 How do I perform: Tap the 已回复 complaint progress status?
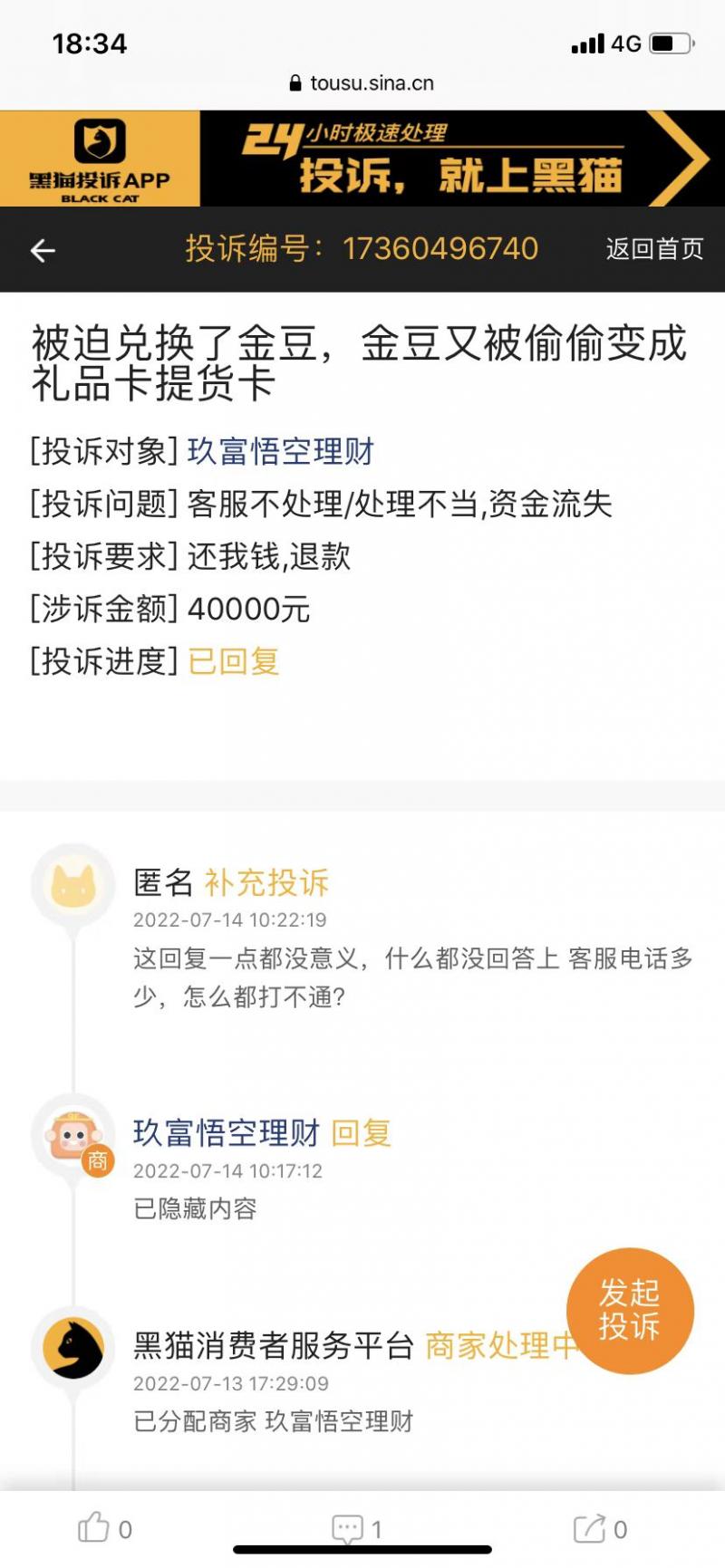[236, 664]
